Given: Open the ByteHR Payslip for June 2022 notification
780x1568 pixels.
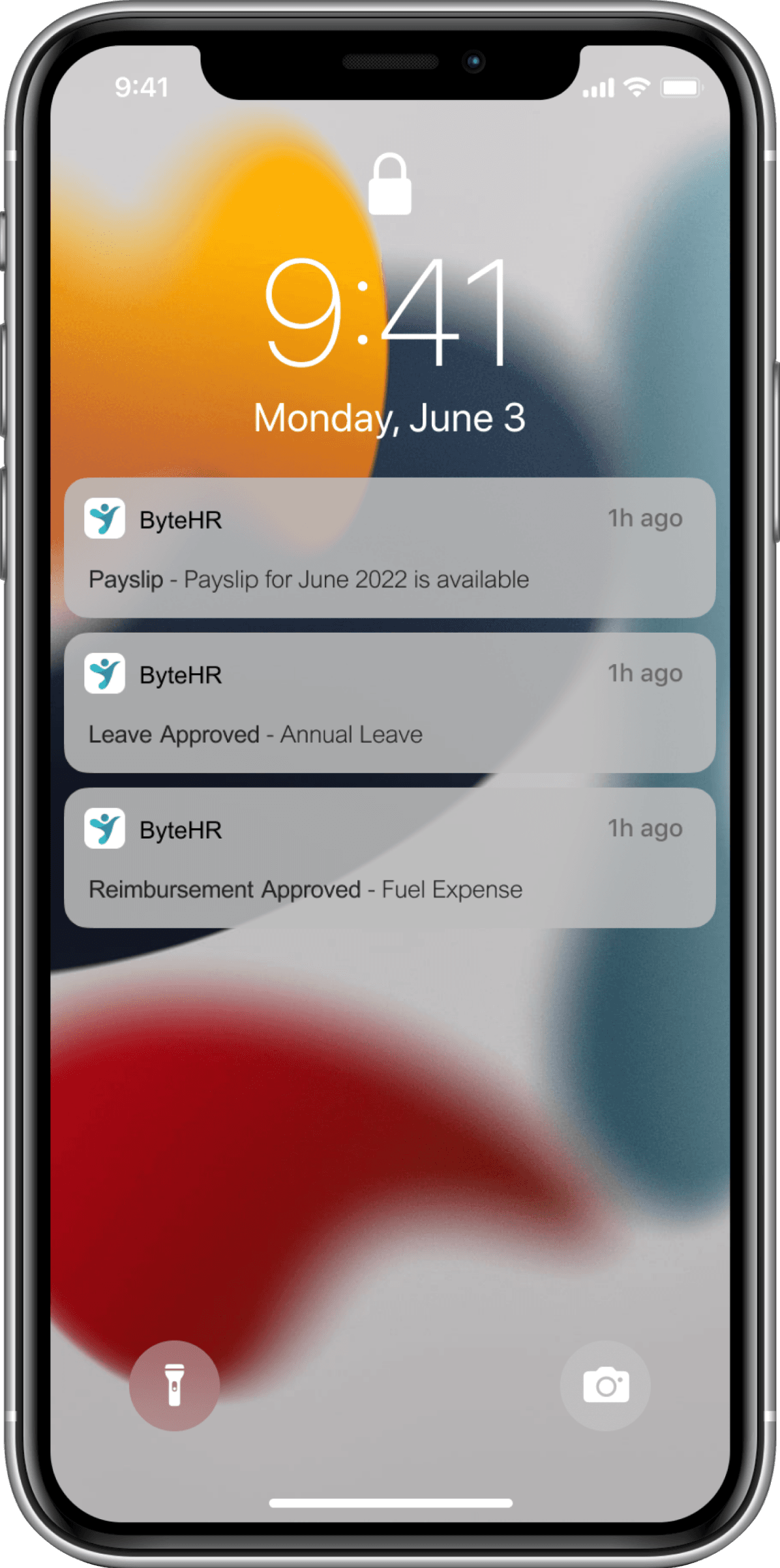Looking at the screenshot, I should coord(389,548).
